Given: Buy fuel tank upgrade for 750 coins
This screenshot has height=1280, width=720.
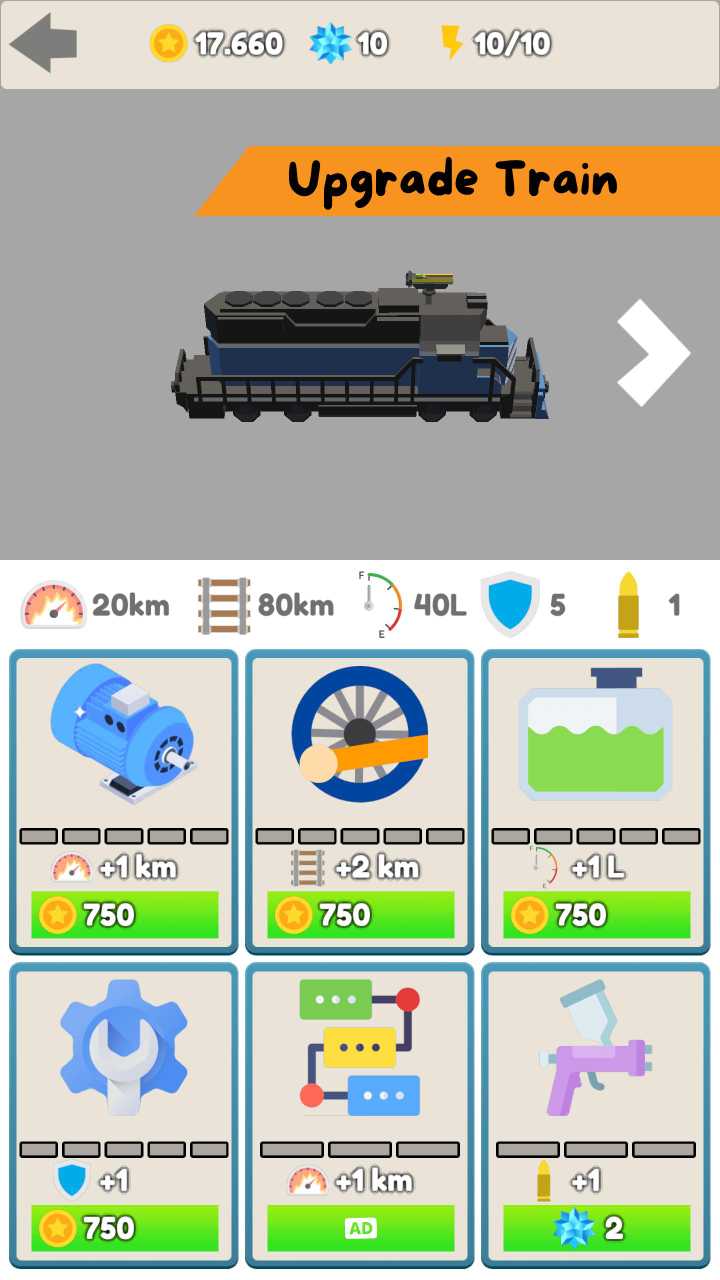Looking at the screenshot, I should tap(596, 914).
